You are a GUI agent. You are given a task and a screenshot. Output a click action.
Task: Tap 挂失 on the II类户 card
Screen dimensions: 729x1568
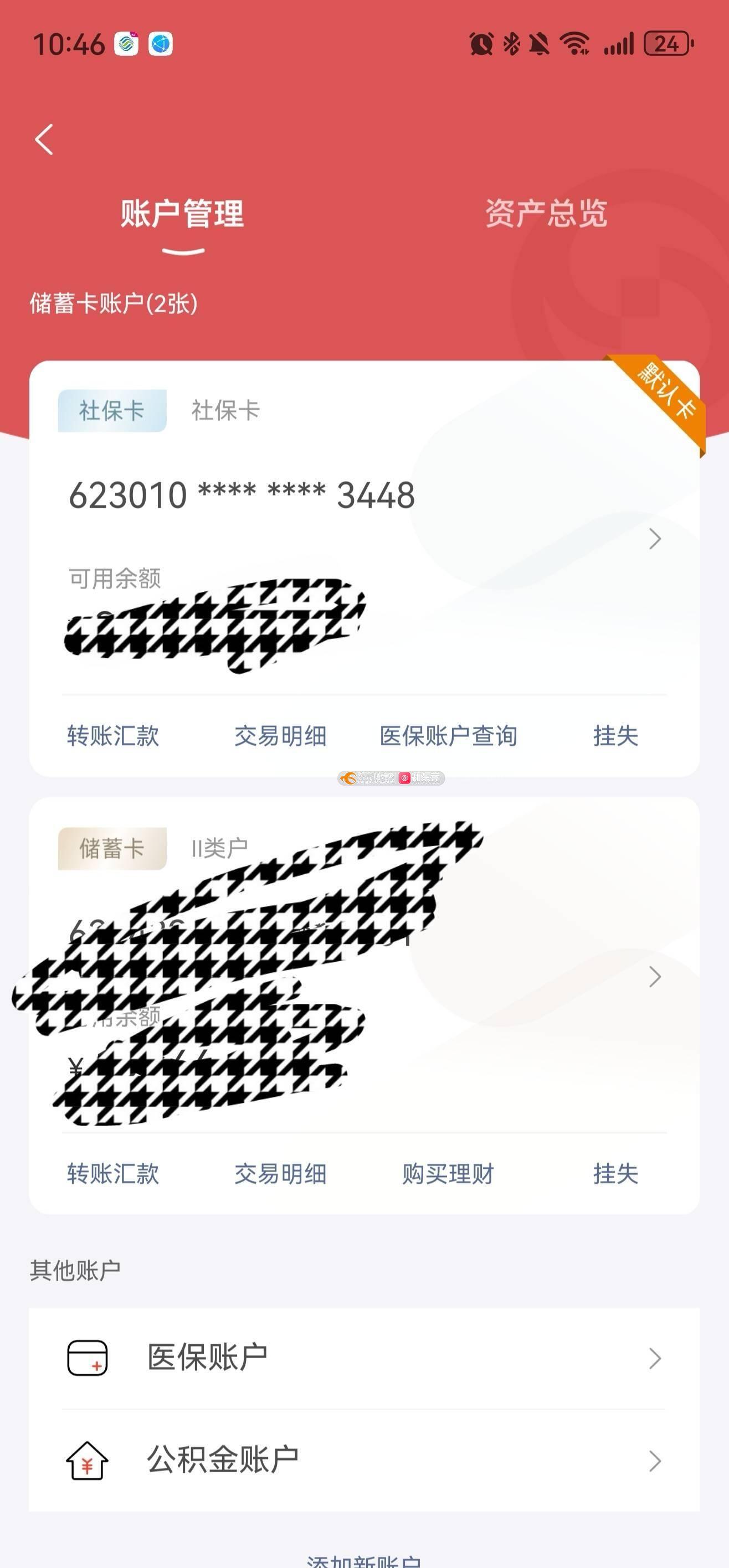click(616, 1174)
